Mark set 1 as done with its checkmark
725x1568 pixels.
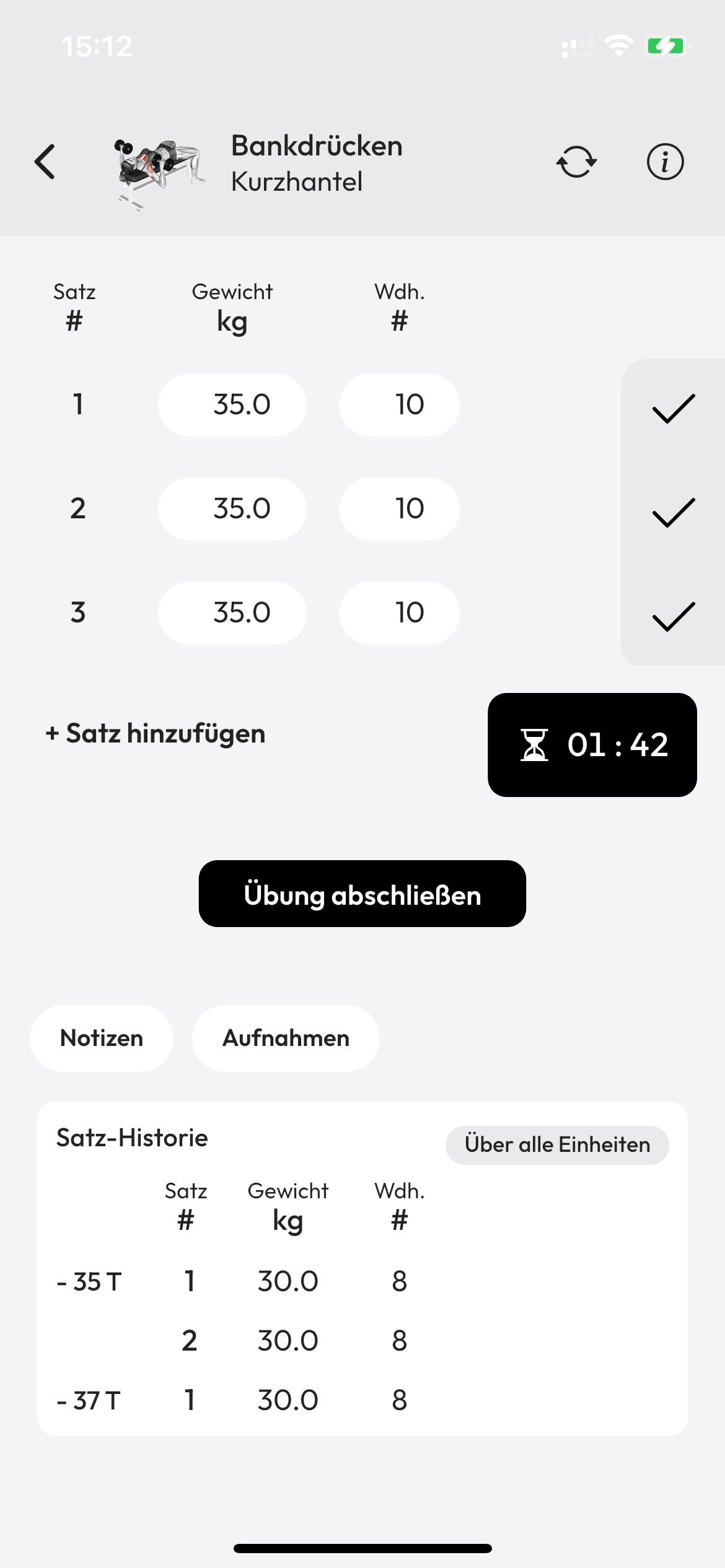point(674,409)
